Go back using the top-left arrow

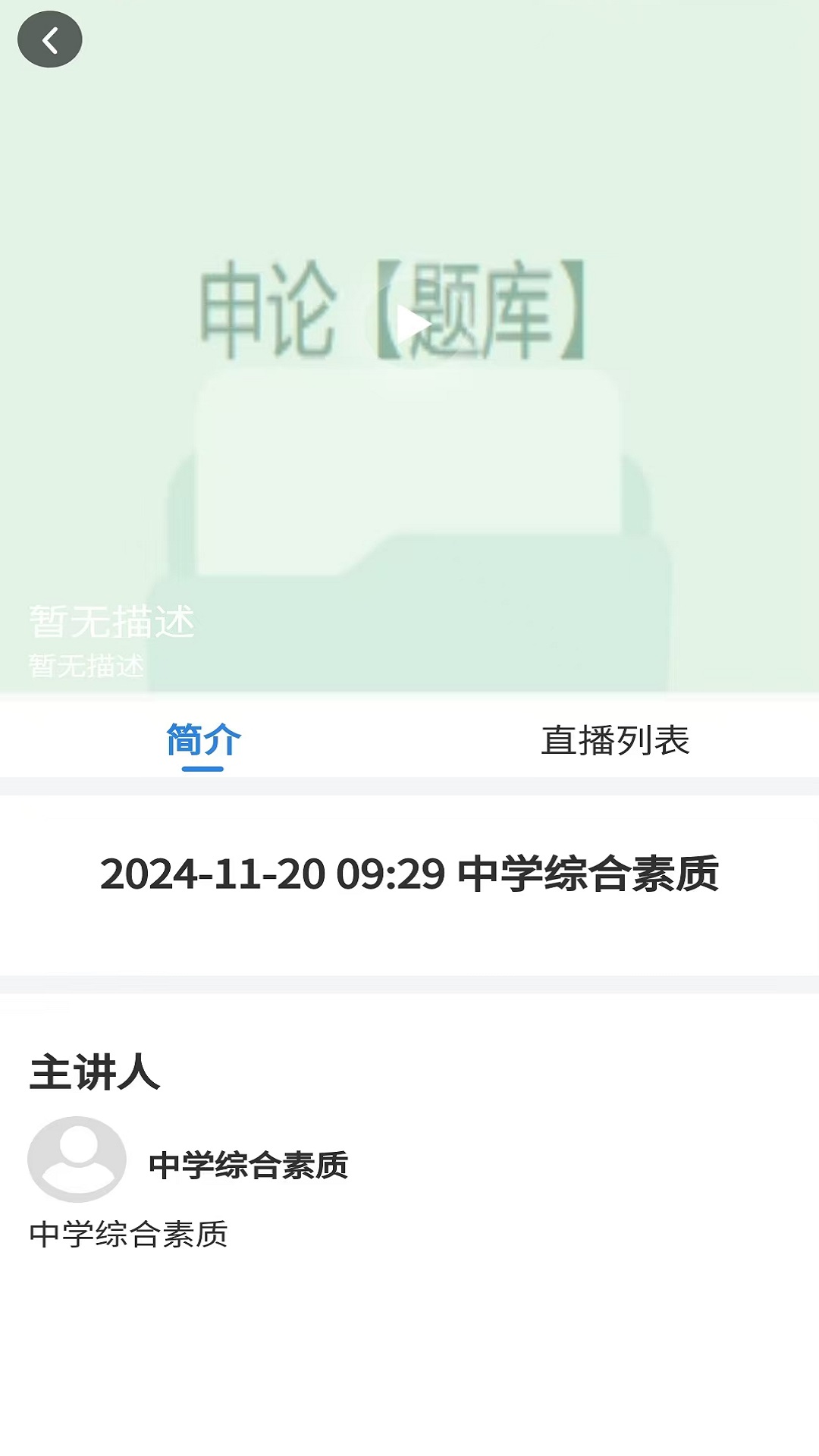(x=50, y=39)
